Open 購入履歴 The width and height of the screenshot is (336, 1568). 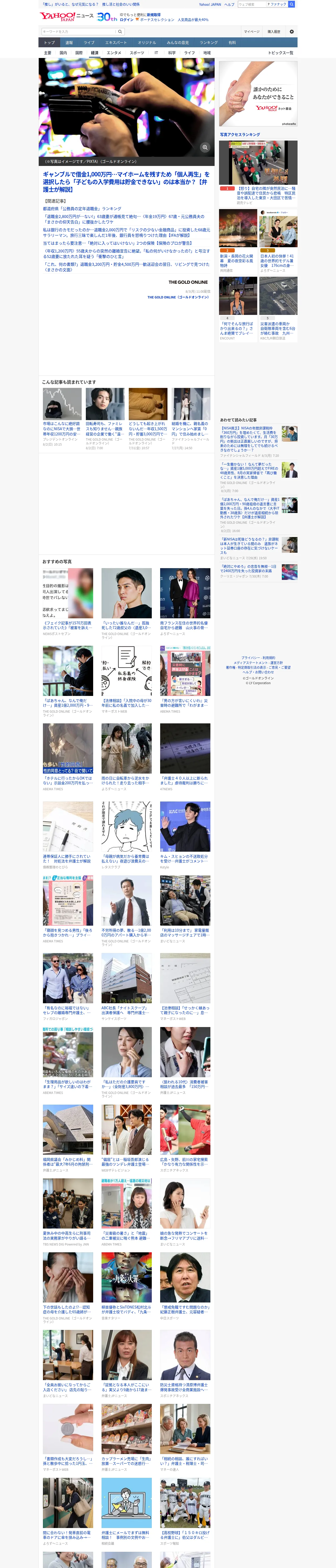click(274, 32)
